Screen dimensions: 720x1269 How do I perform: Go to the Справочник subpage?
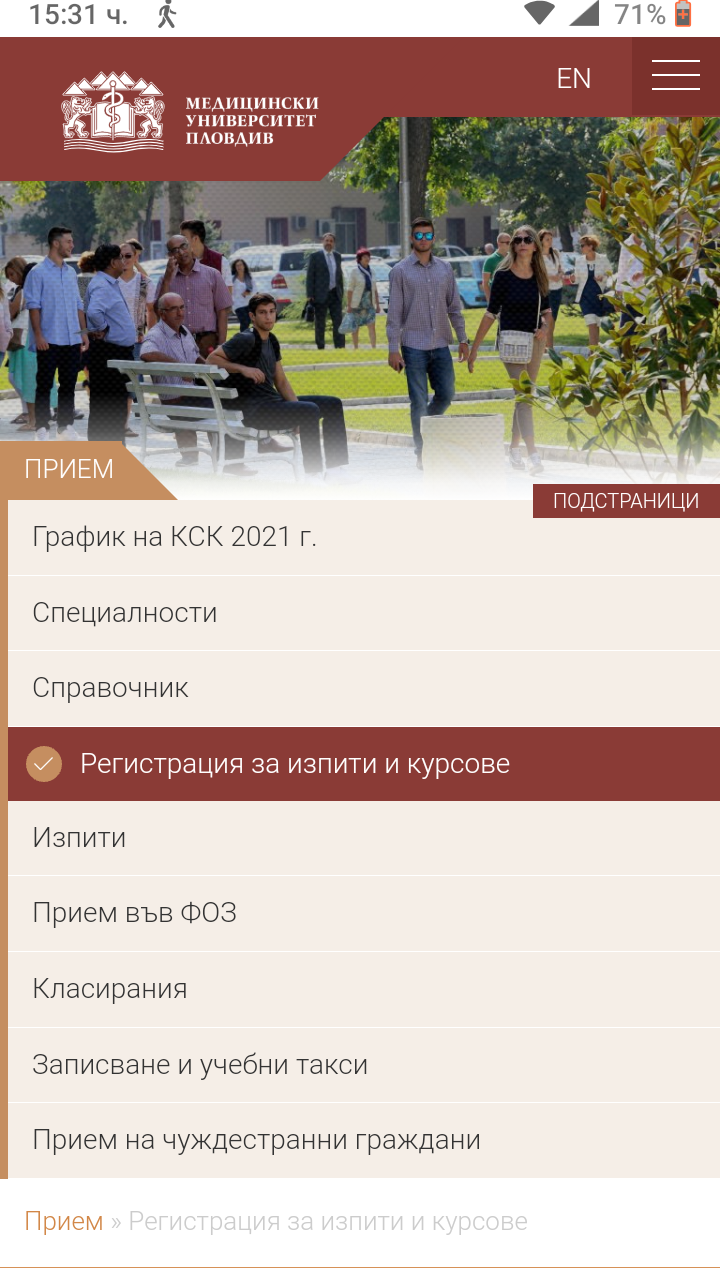(x=110, y=688)
